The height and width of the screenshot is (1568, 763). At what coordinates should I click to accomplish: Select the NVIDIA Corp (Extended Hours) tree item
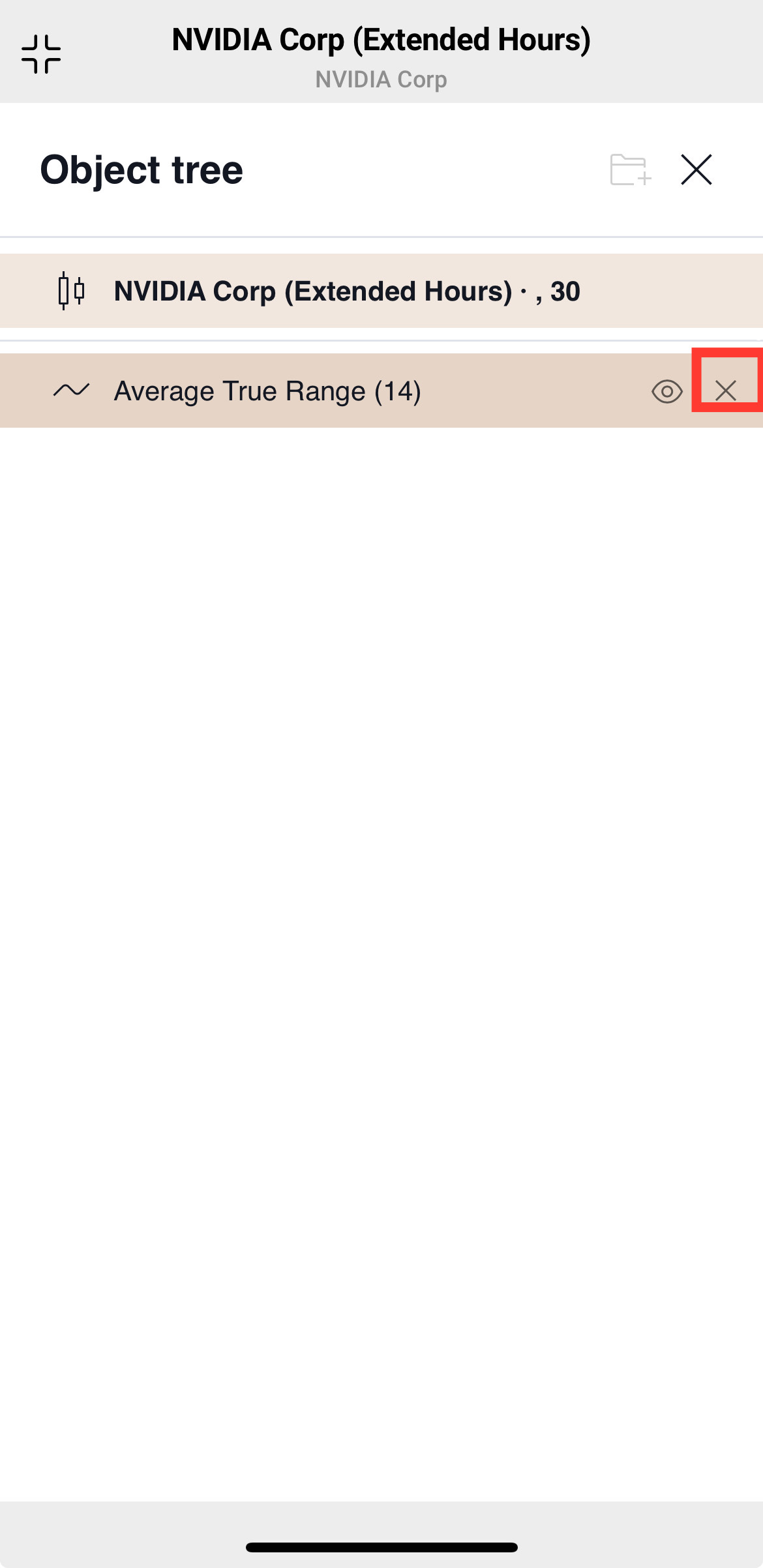pyautogui.click(x=326, y=291)
